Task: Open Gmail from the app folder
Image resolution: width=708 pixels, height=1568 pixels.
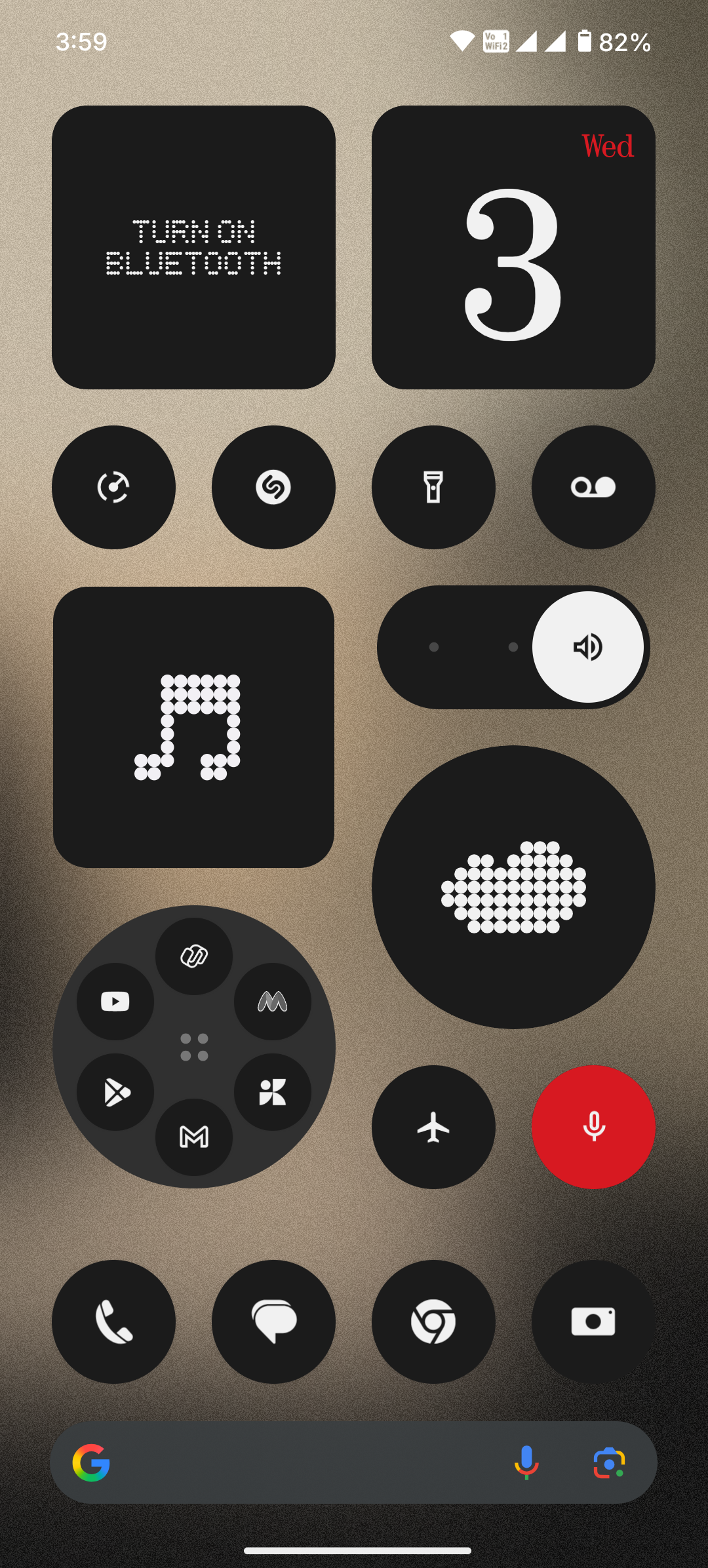Action: click(x=194, y=1137)
